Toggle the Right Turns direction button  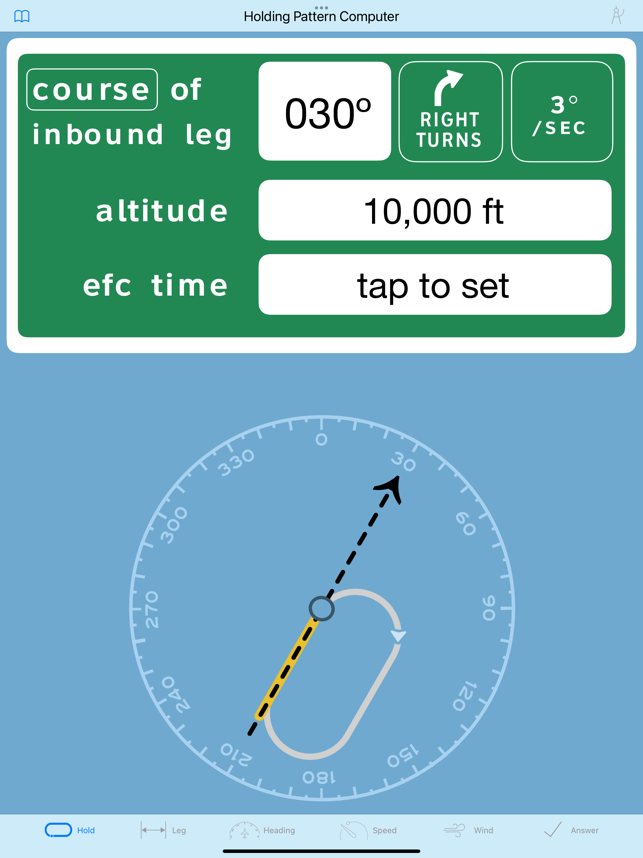tap(450, 112)
